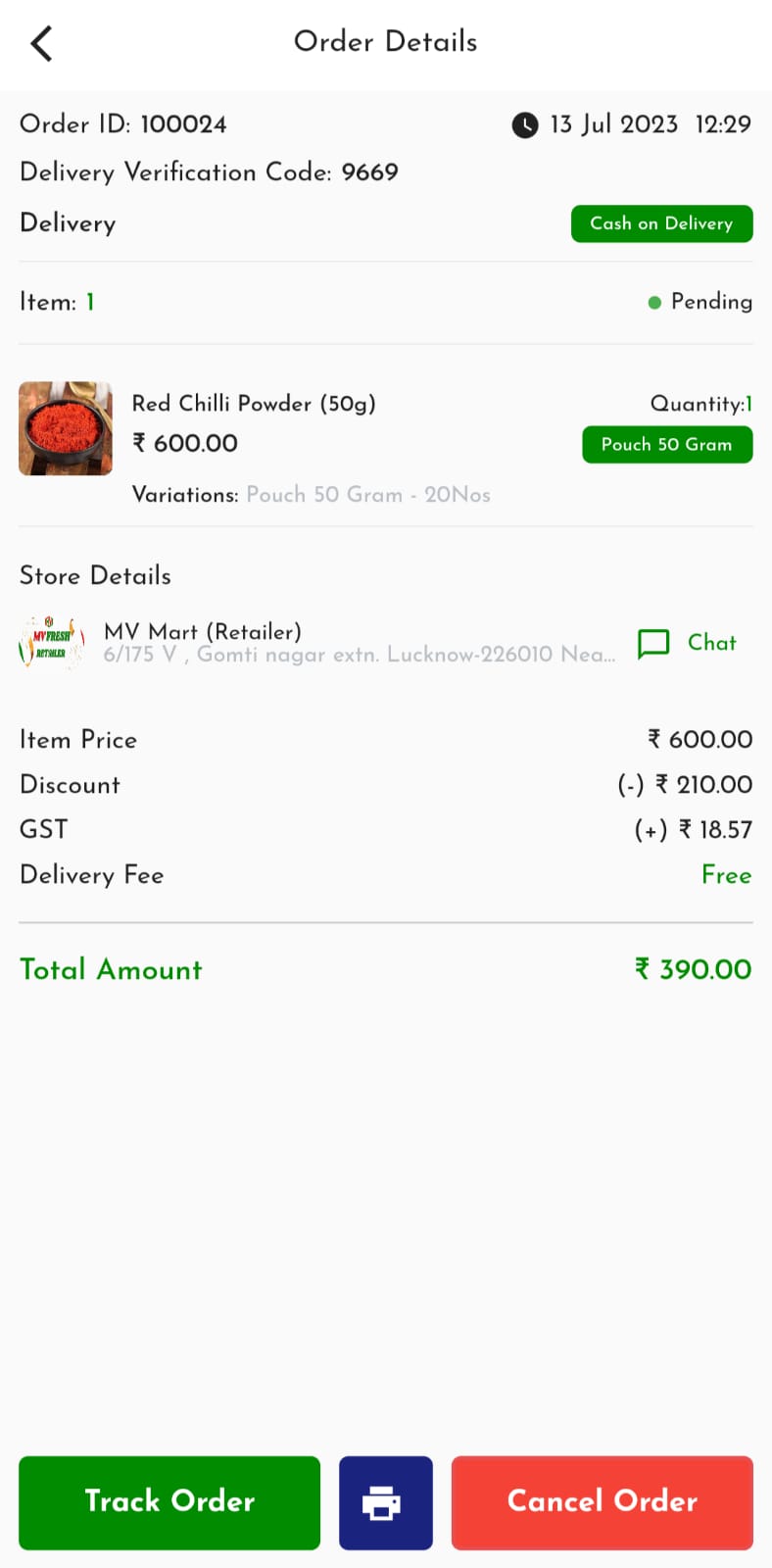Open MV Mart (Retailer) store details
This screenshot has height=1568, width=772.
pos(203,632)
